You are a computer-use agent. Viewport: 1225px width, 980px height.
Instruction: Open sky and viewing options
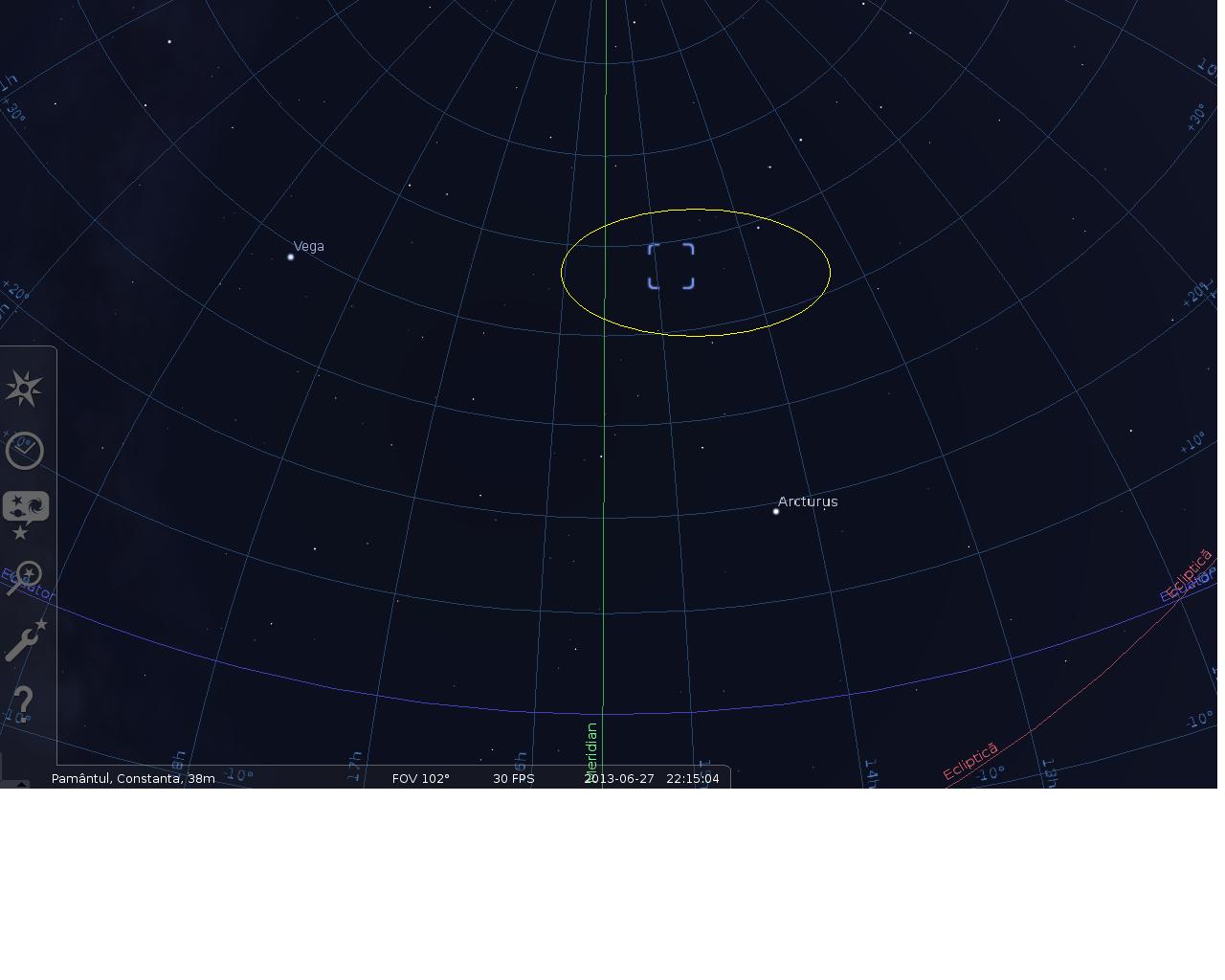tap(25, 514)
